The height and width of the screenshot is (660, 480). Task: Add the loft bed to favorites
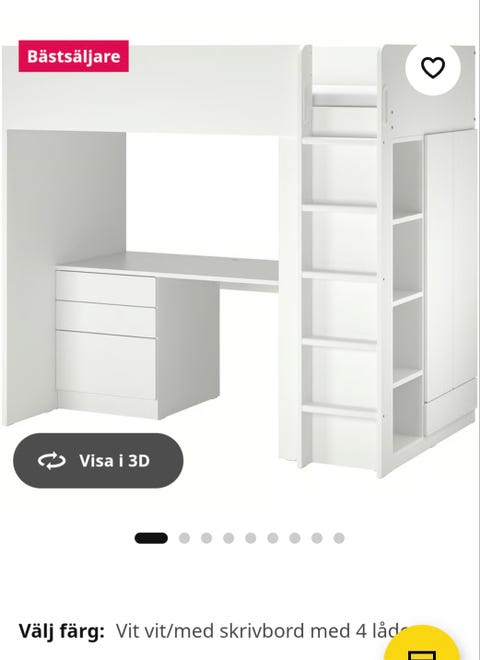[433, 67]
